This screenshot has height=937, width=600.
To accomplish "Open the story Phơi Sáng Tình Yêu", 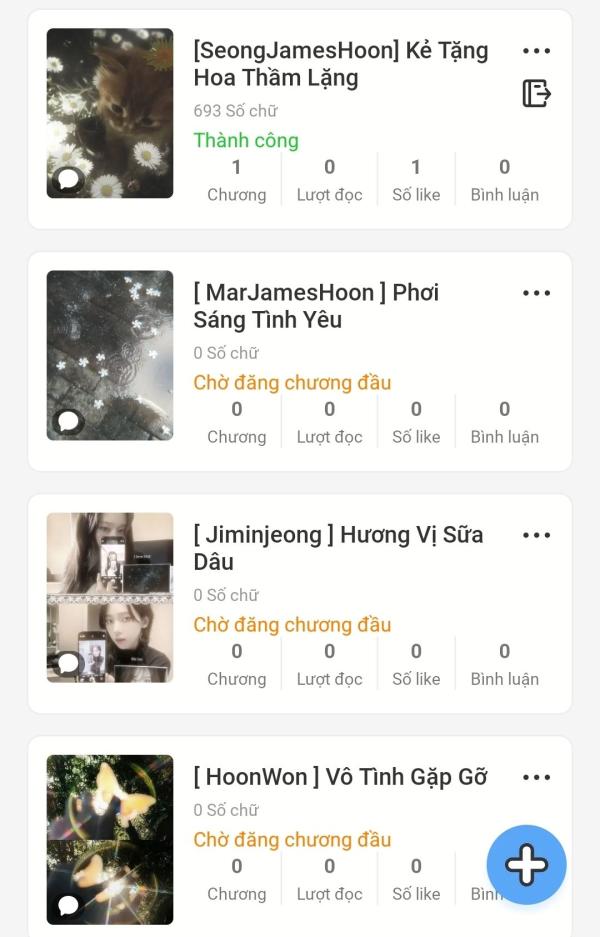I will click(x=316, y=306).
